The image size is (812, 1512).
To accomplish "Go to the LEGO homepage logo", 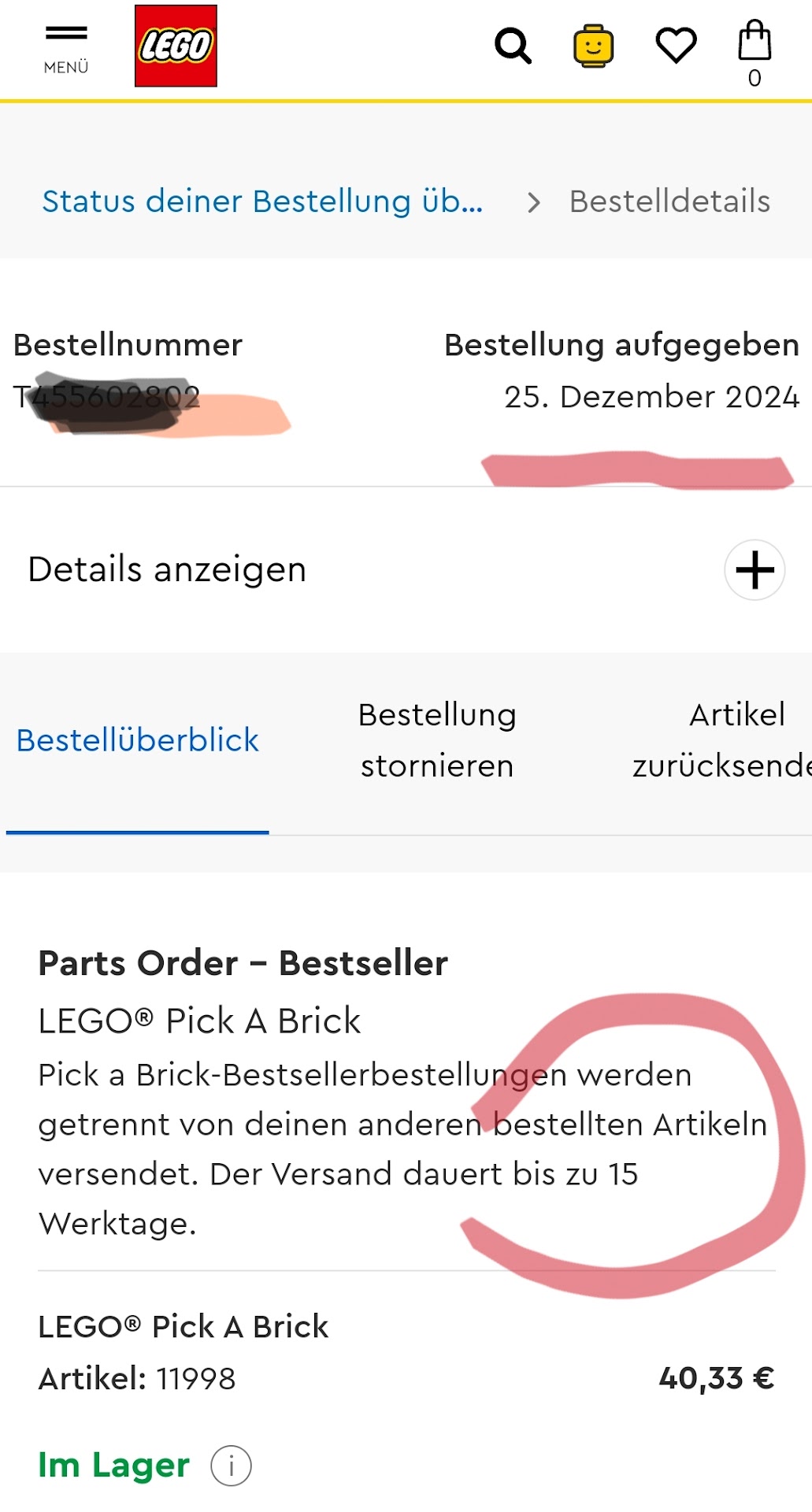I will pos(176,46).
